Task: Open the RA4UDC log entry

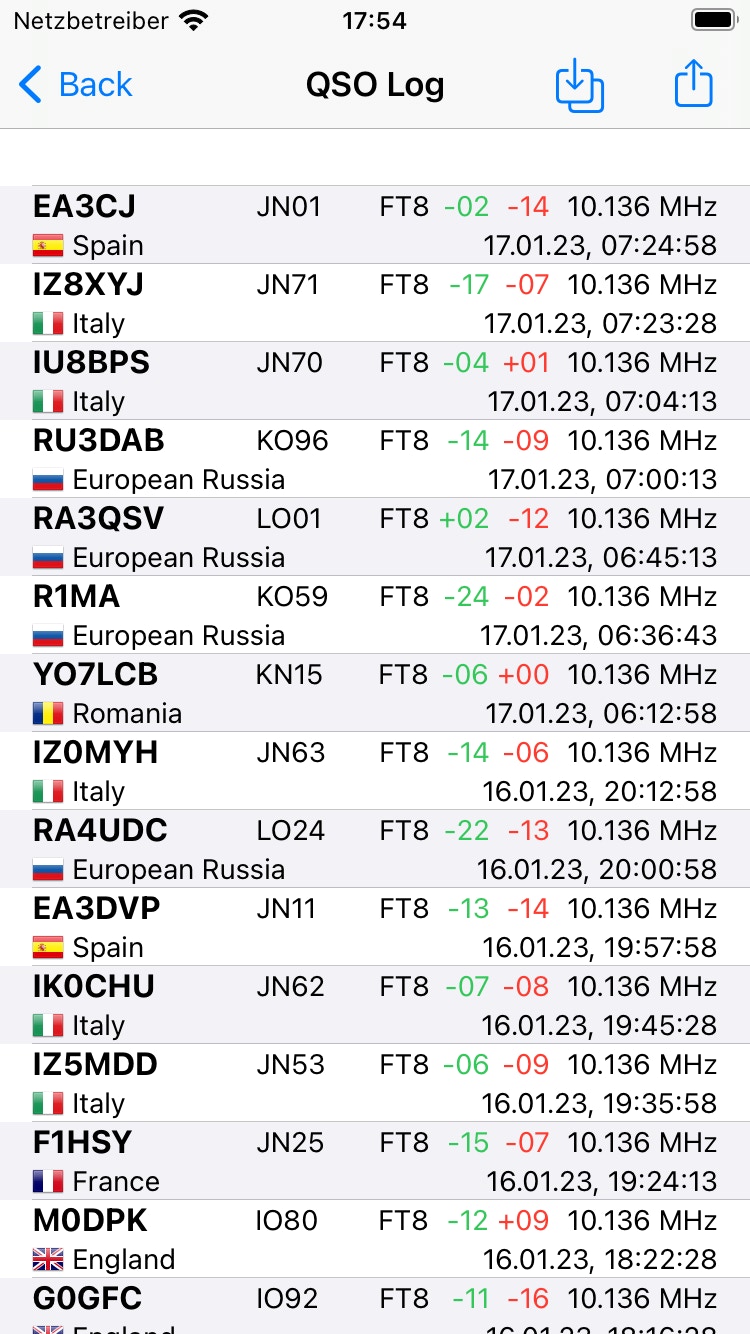Action: (x=375, y=849)
